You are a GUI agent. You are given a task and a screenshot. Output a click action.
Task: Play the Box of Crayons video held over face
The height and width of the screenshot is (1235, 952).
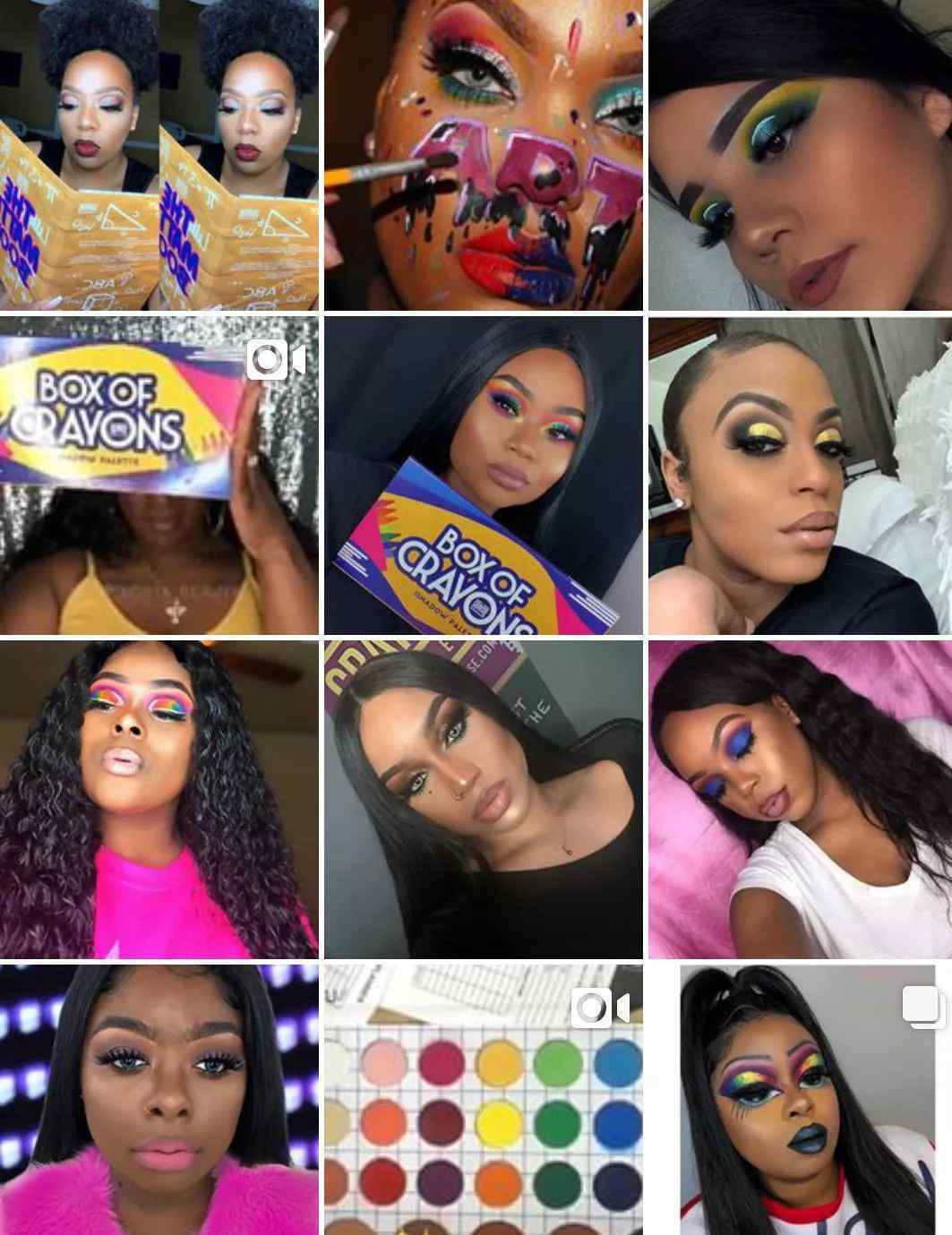pyautogui.click(x=159, y=476)
